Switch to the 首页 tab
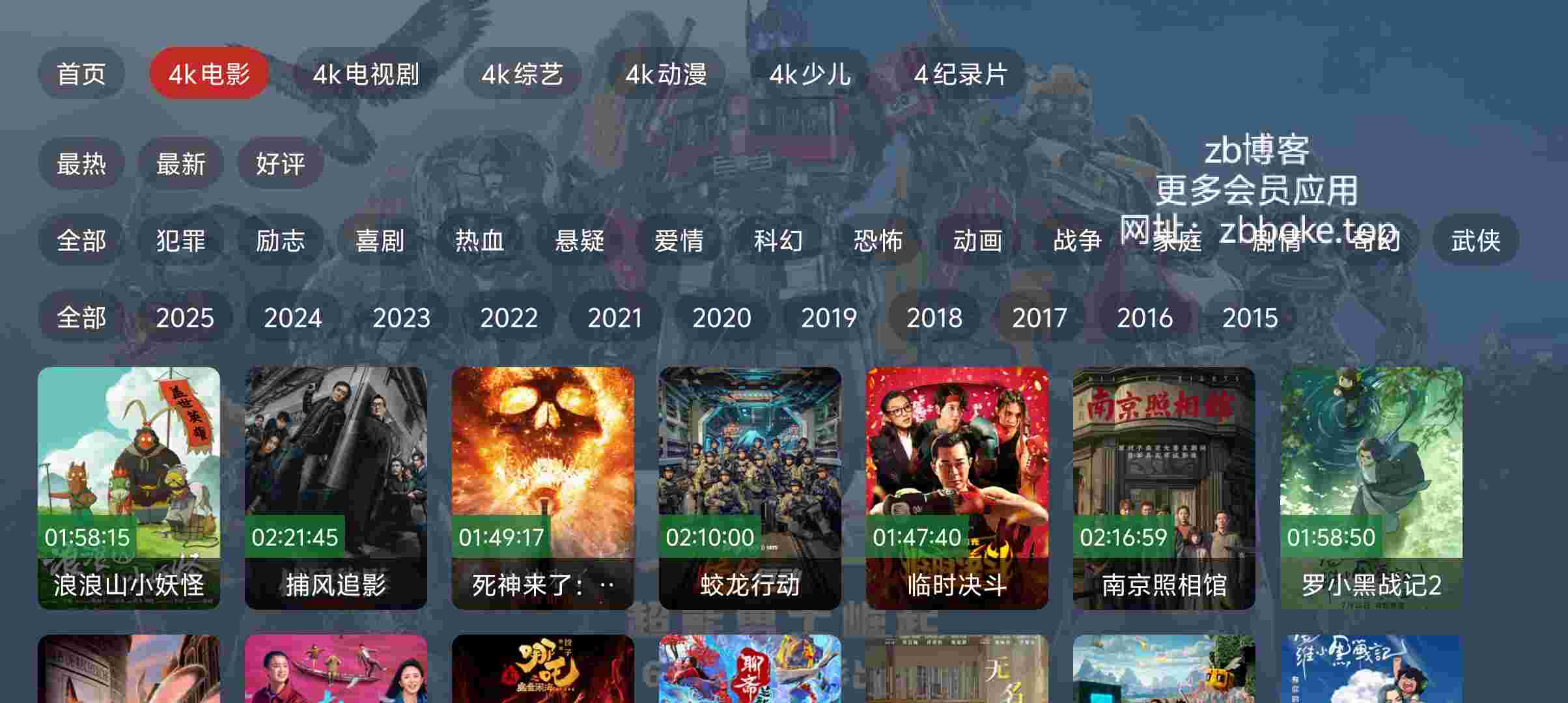 point(81,74)
